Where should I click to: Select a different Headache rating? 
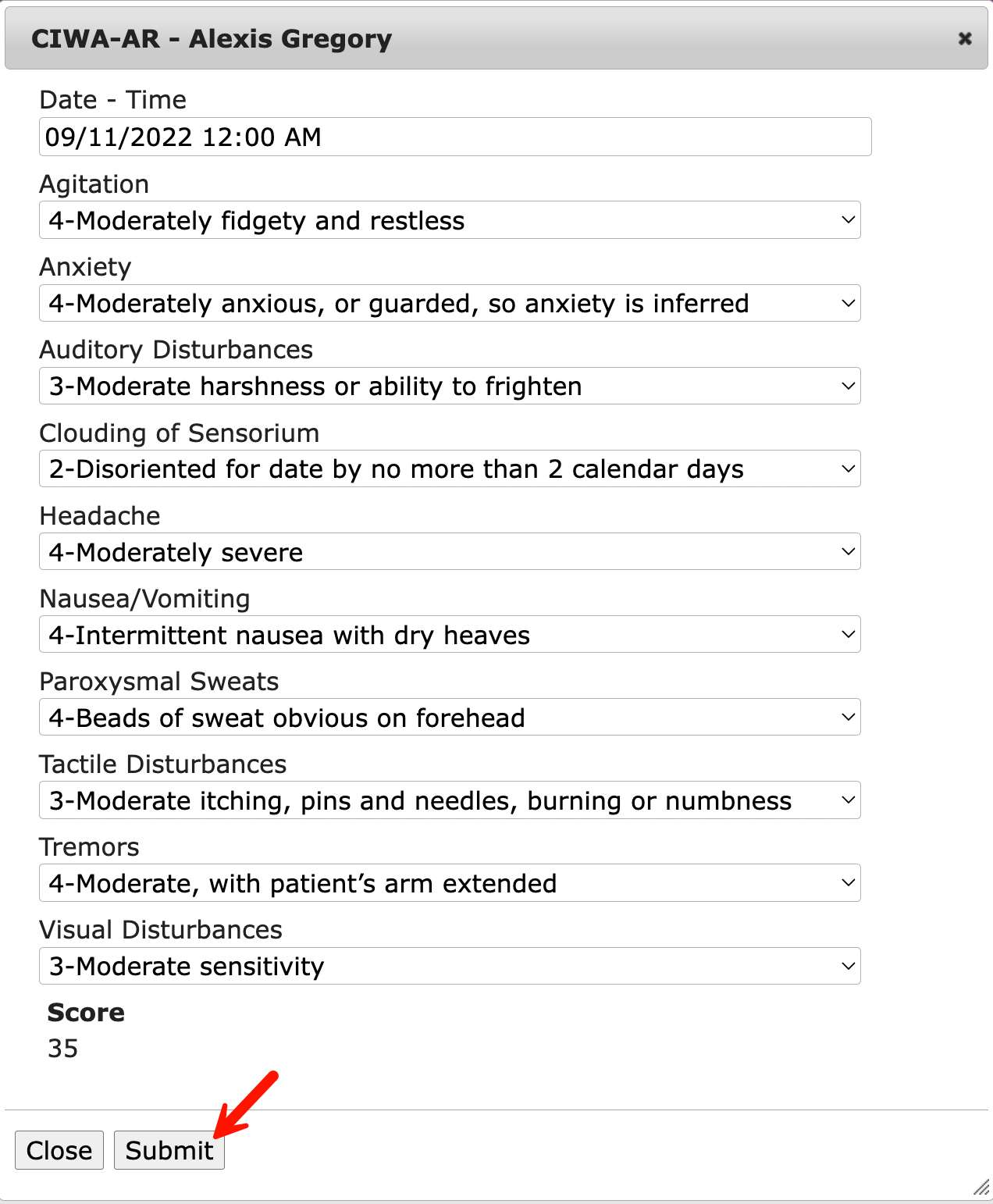point(450,552)
